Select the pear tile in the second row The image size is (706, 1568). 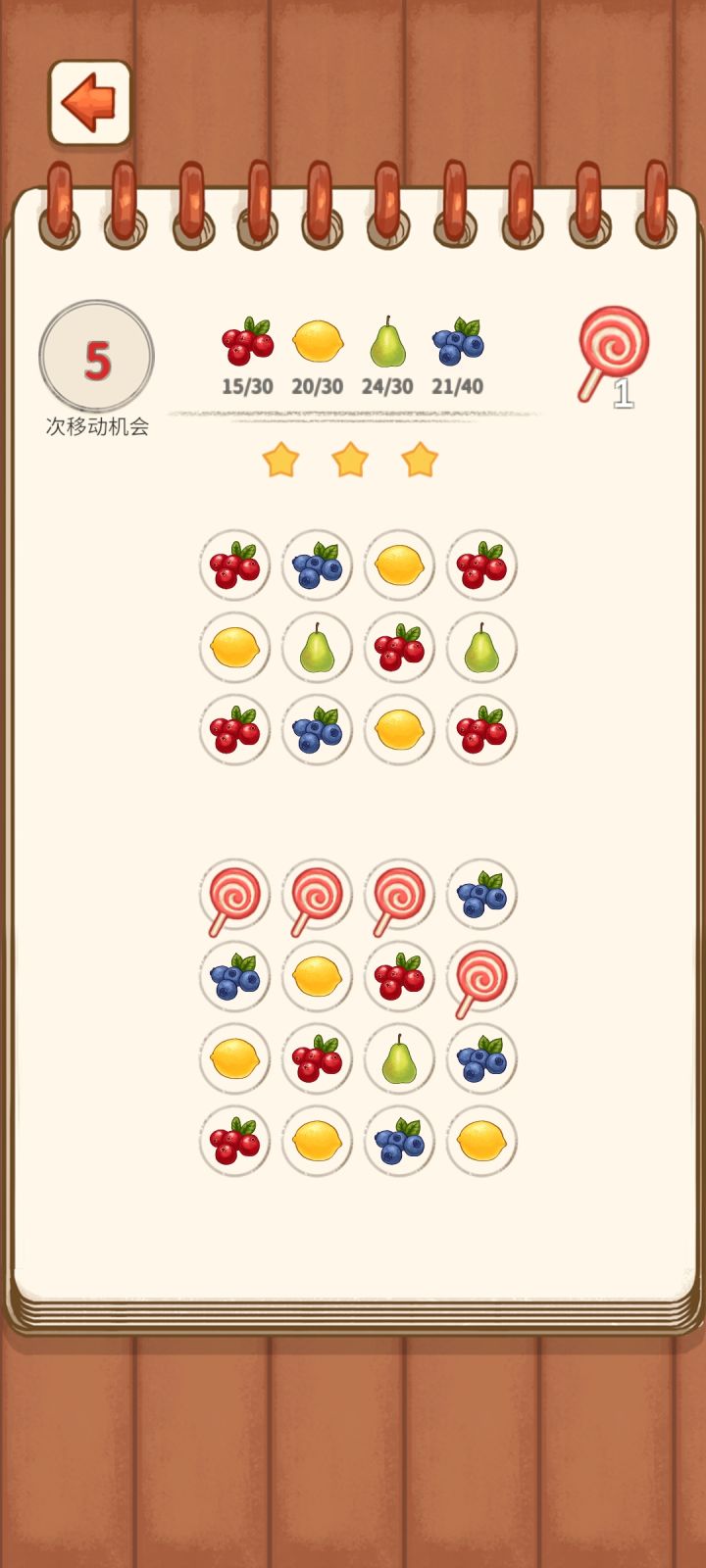[316, 647]
